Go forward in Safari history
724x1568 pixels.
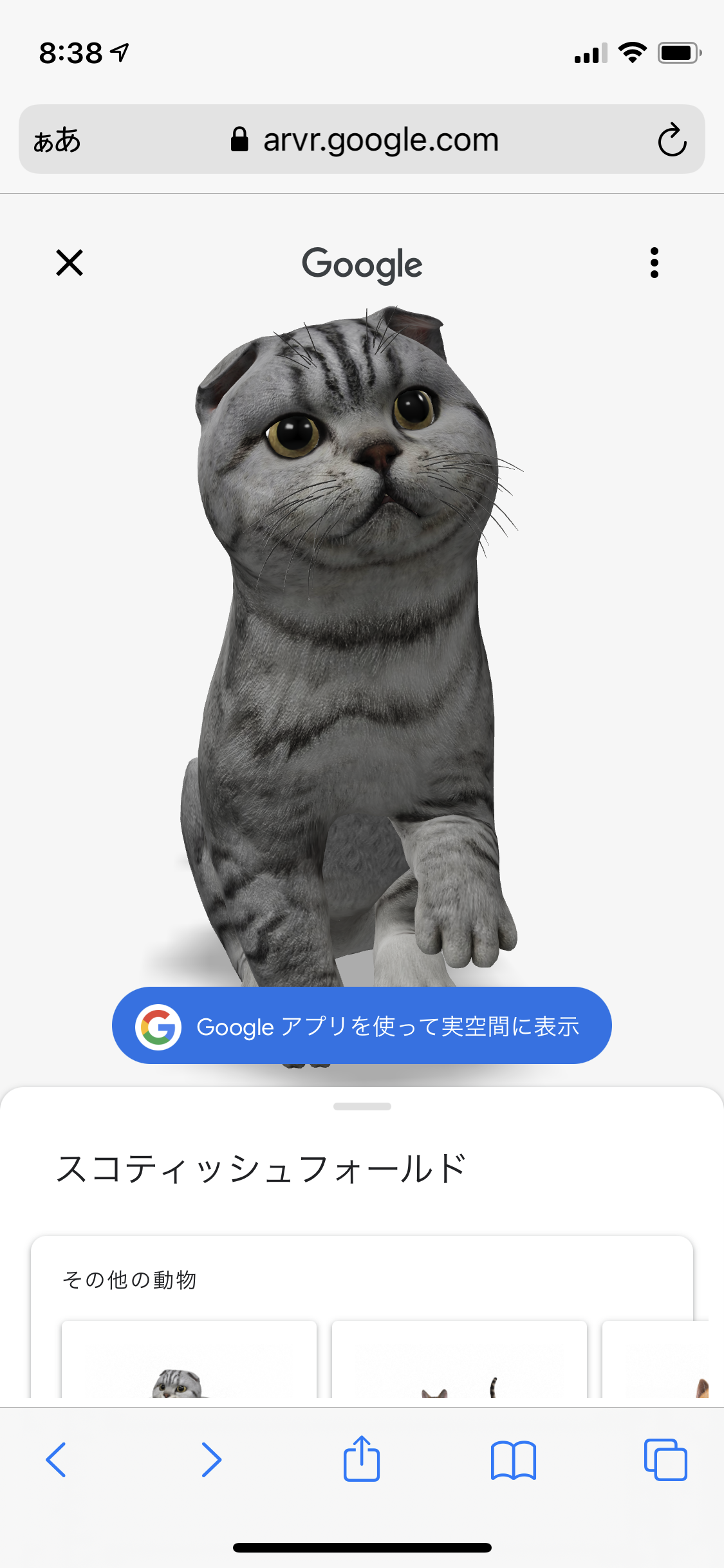pos(211,1459)
